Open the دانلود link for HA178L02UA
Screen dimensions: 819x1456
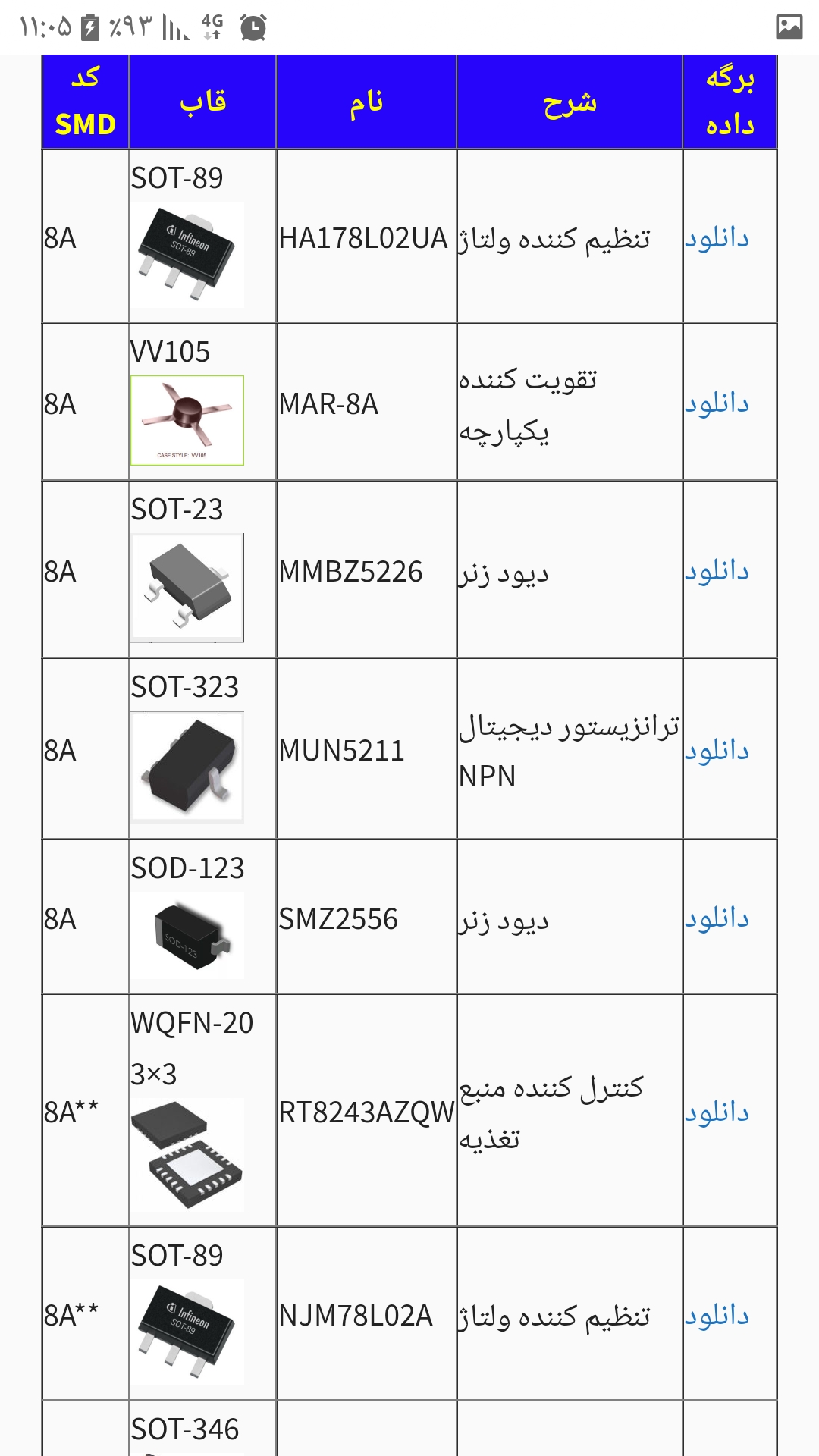click(717, 238)
